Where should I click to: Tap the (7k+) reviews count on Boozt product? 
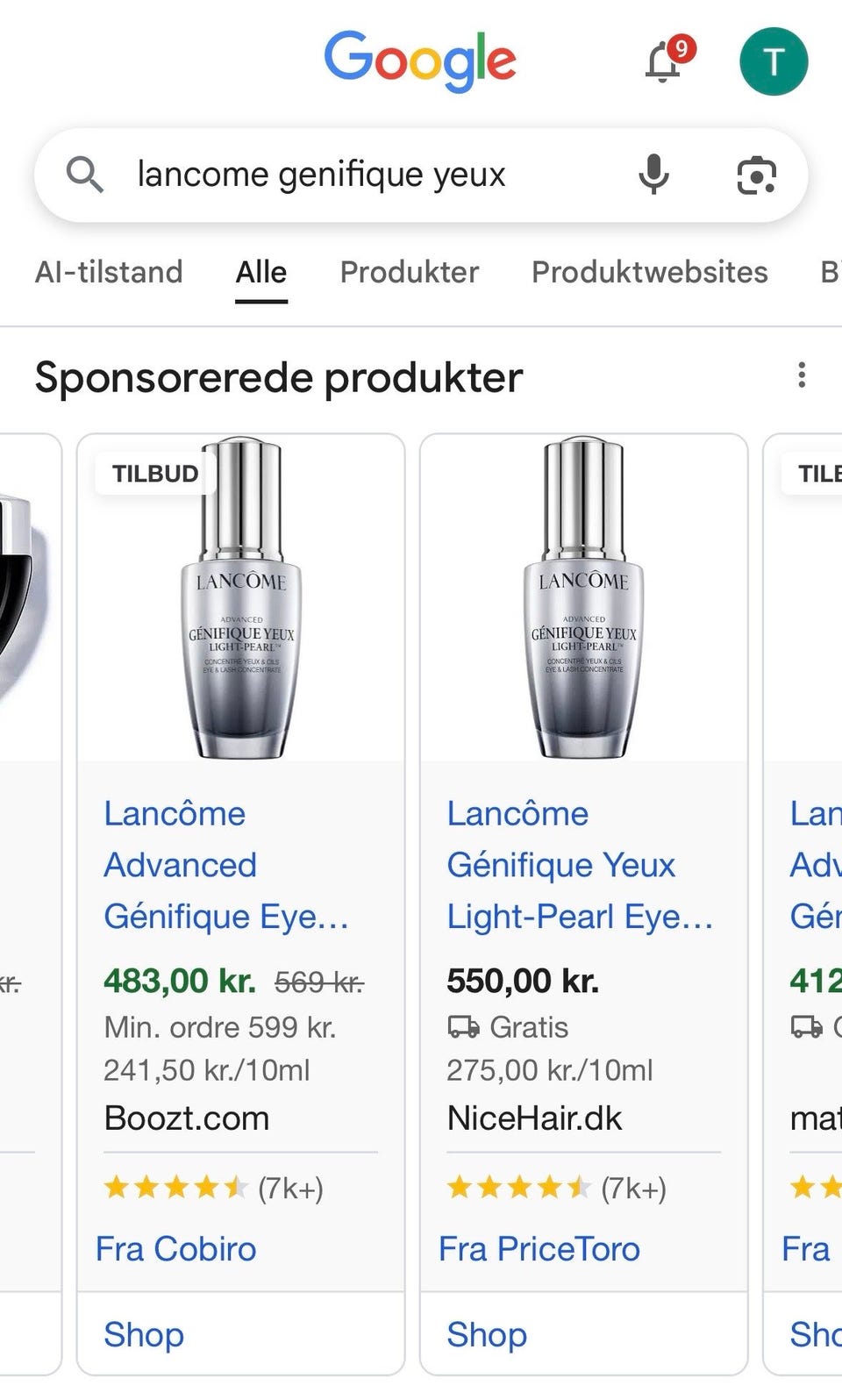(289, 1189)
